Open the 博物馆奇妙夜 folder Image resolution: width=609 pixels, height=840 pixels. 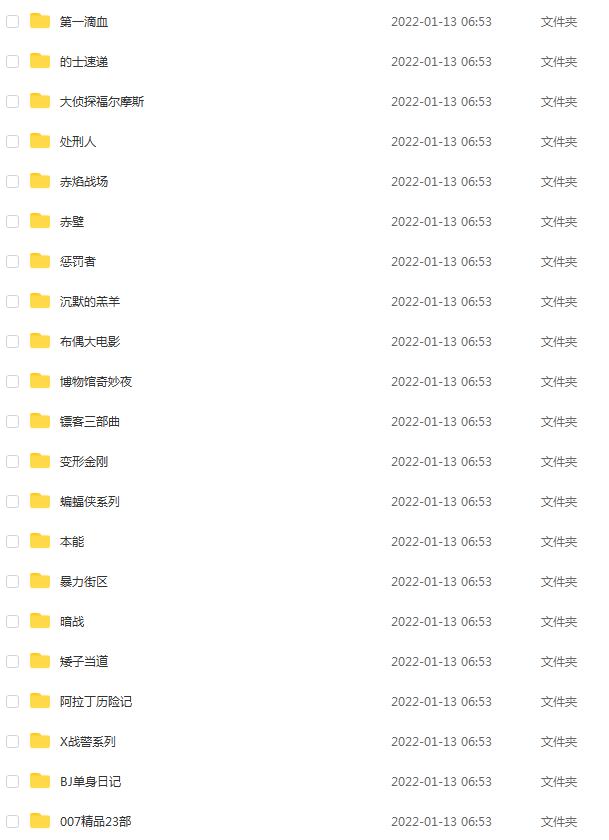point(96,381)
